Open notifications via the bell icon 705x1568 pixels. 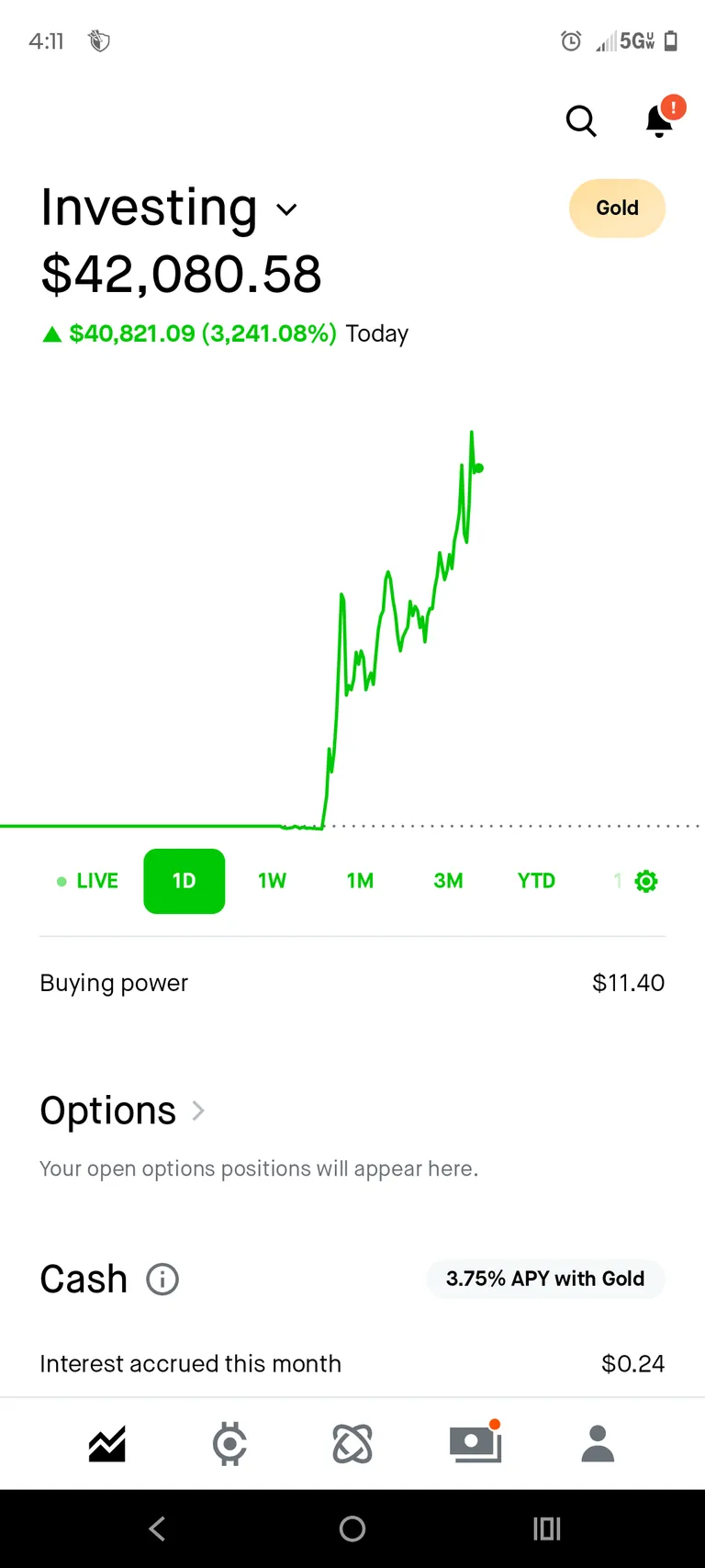pos(658,121)
